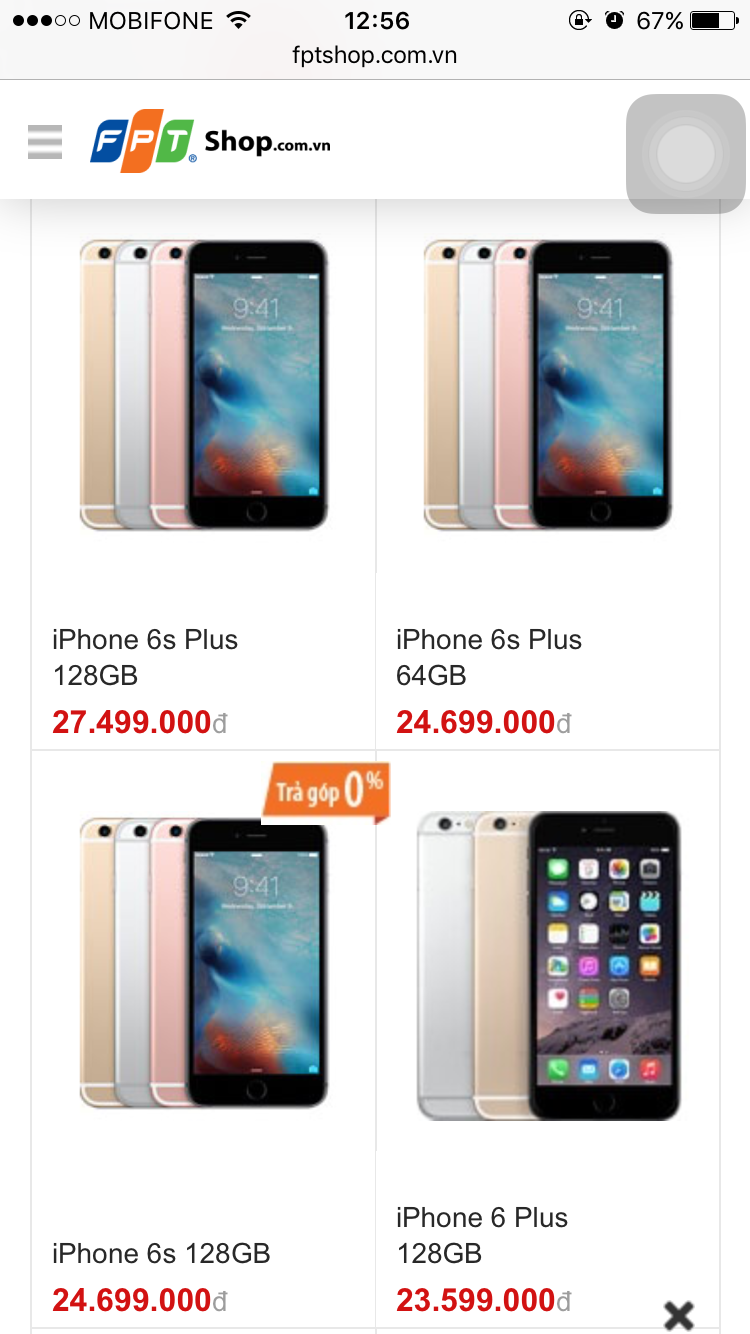Tap the AssistiveTouch floating button
Viewport: 750px width, 1334px height.
click(x=686, y=154)
